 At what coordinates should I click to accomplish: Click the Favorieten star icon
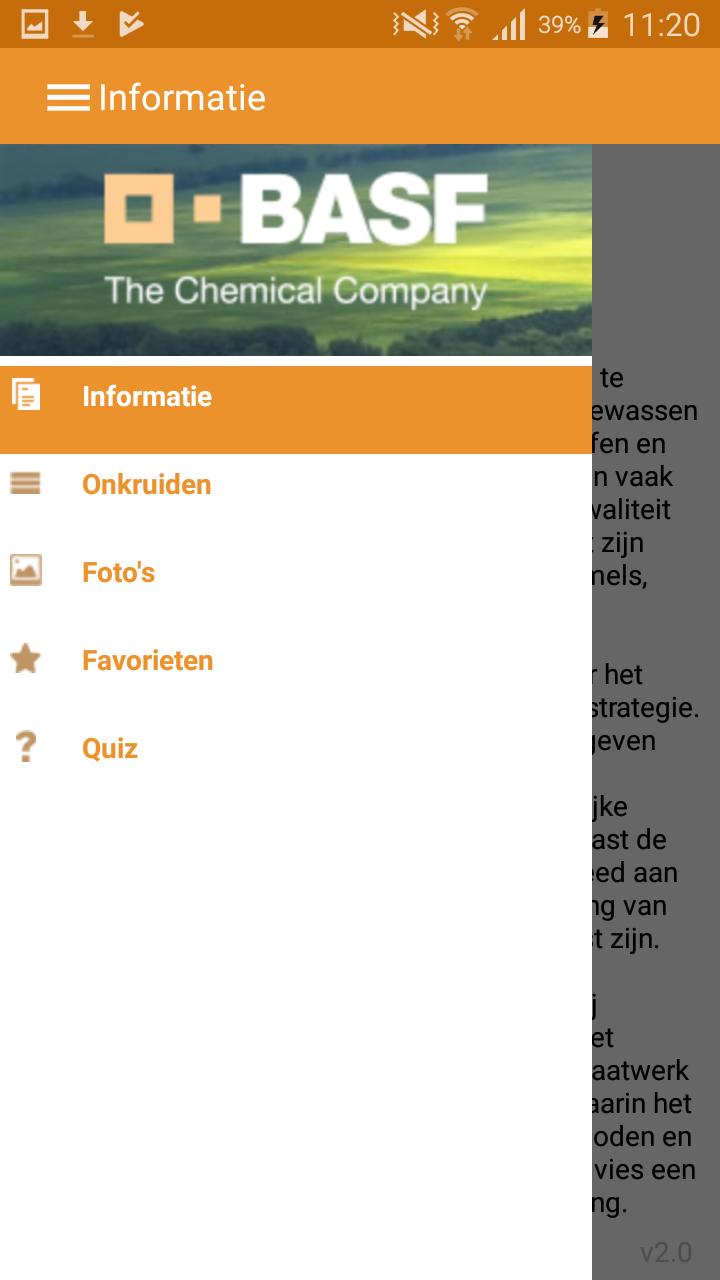[x=25, y=659]
